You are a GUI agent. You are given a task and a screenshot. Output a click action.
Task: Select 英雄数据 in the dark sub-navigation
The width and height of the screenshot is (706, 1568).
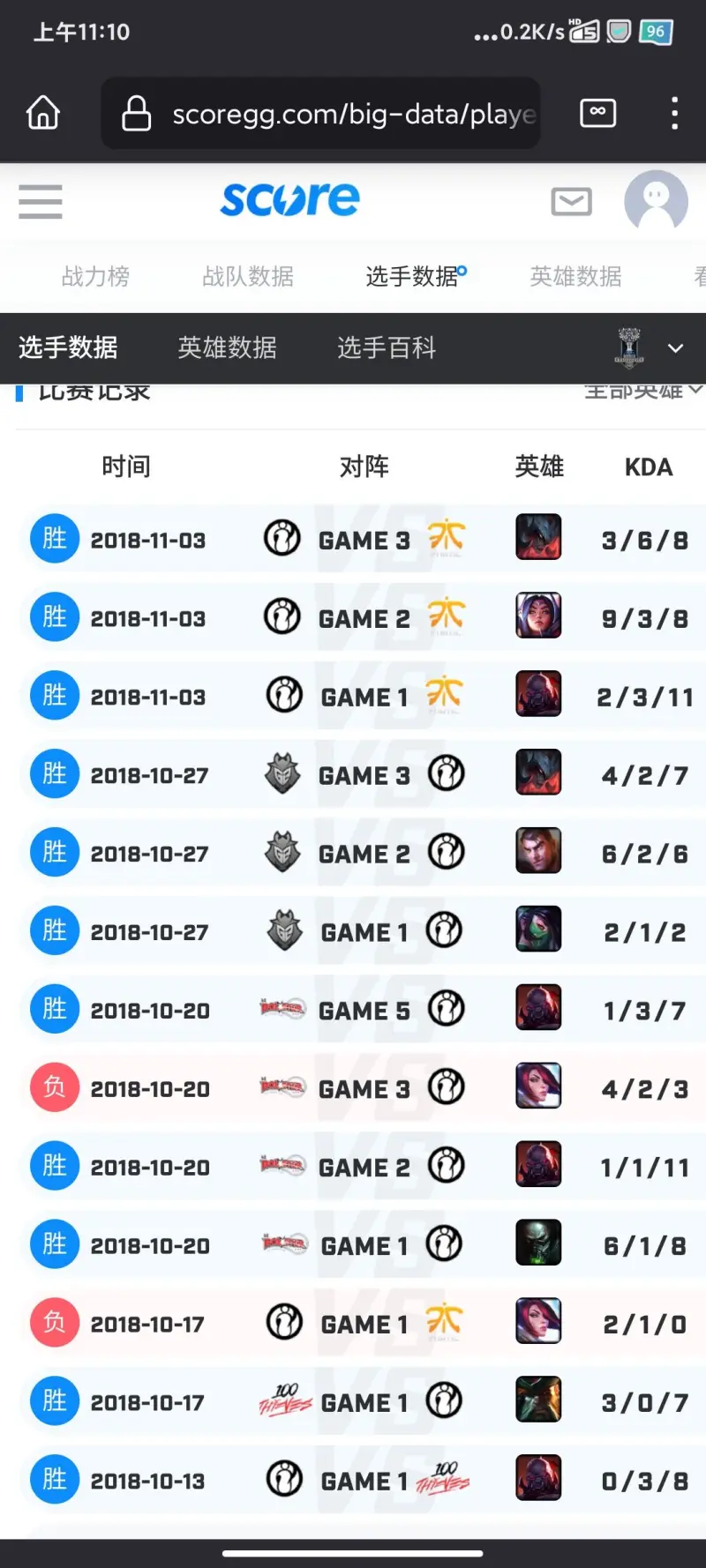point(227,347)
